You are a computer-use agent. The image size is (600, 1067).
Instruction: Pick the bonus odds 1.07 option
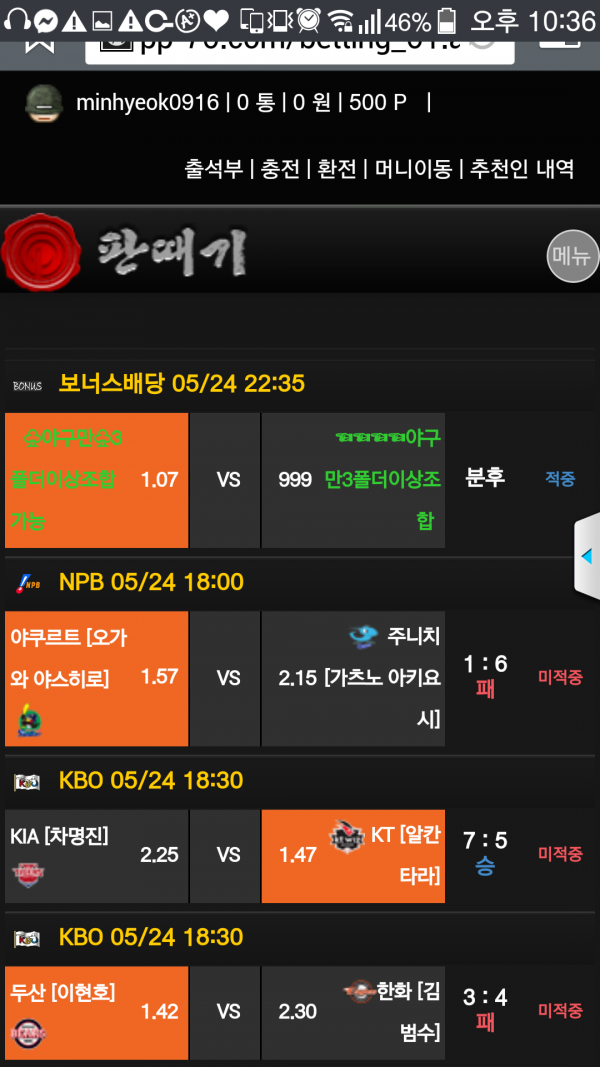point(96,480)
